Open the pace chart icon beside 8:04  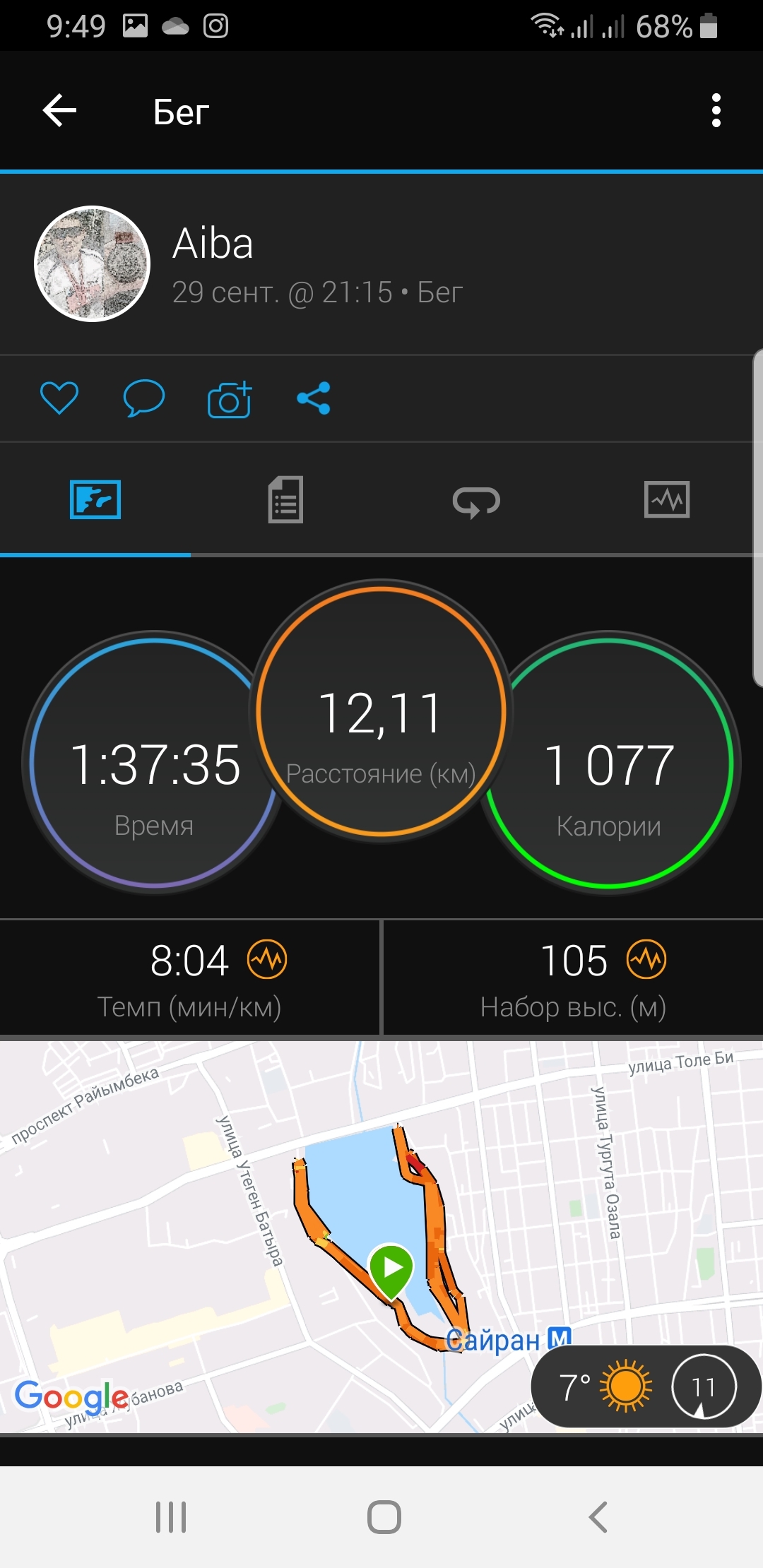pos(267,960)
